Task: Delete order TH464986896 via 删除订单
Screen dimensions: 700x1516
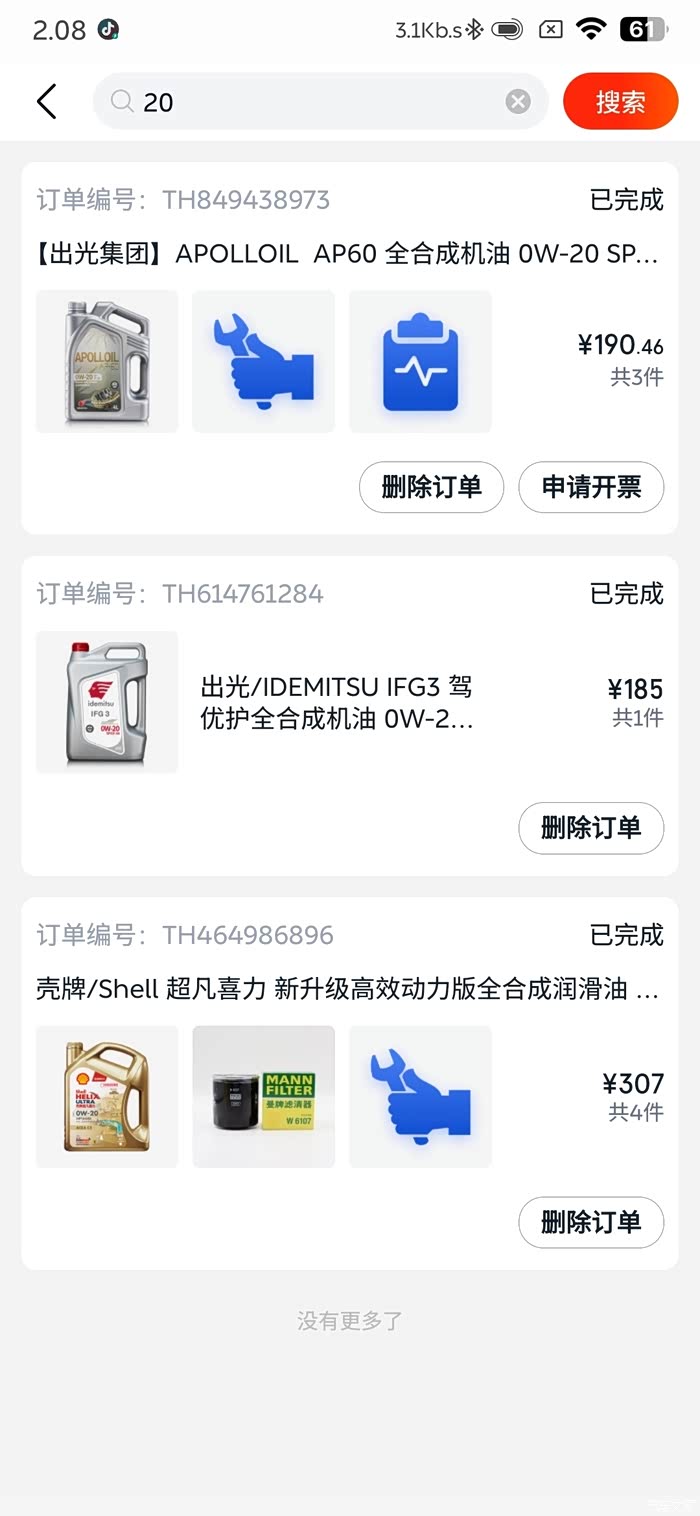Action: 591,1222
